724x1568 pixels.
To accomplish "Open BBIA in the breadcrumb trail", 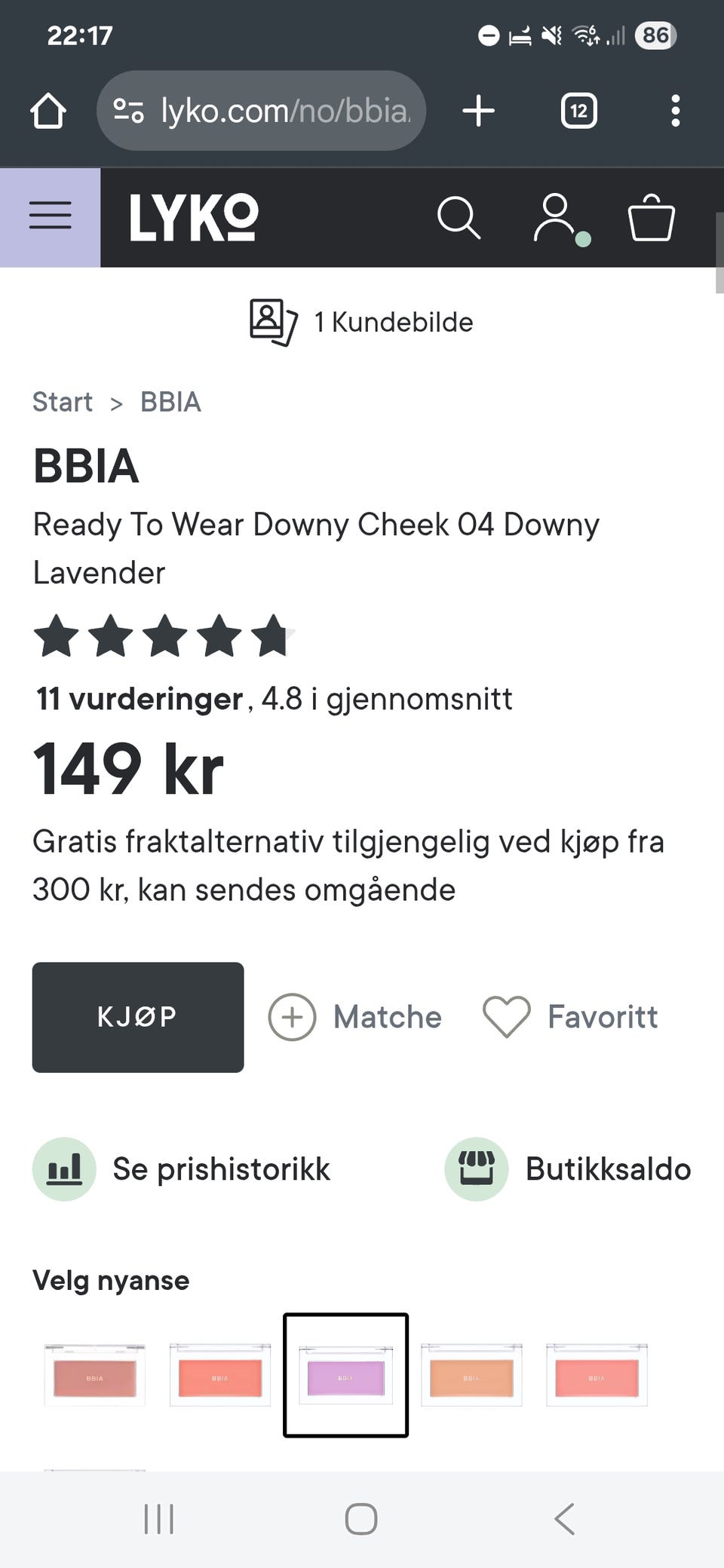I will (170, 402).
